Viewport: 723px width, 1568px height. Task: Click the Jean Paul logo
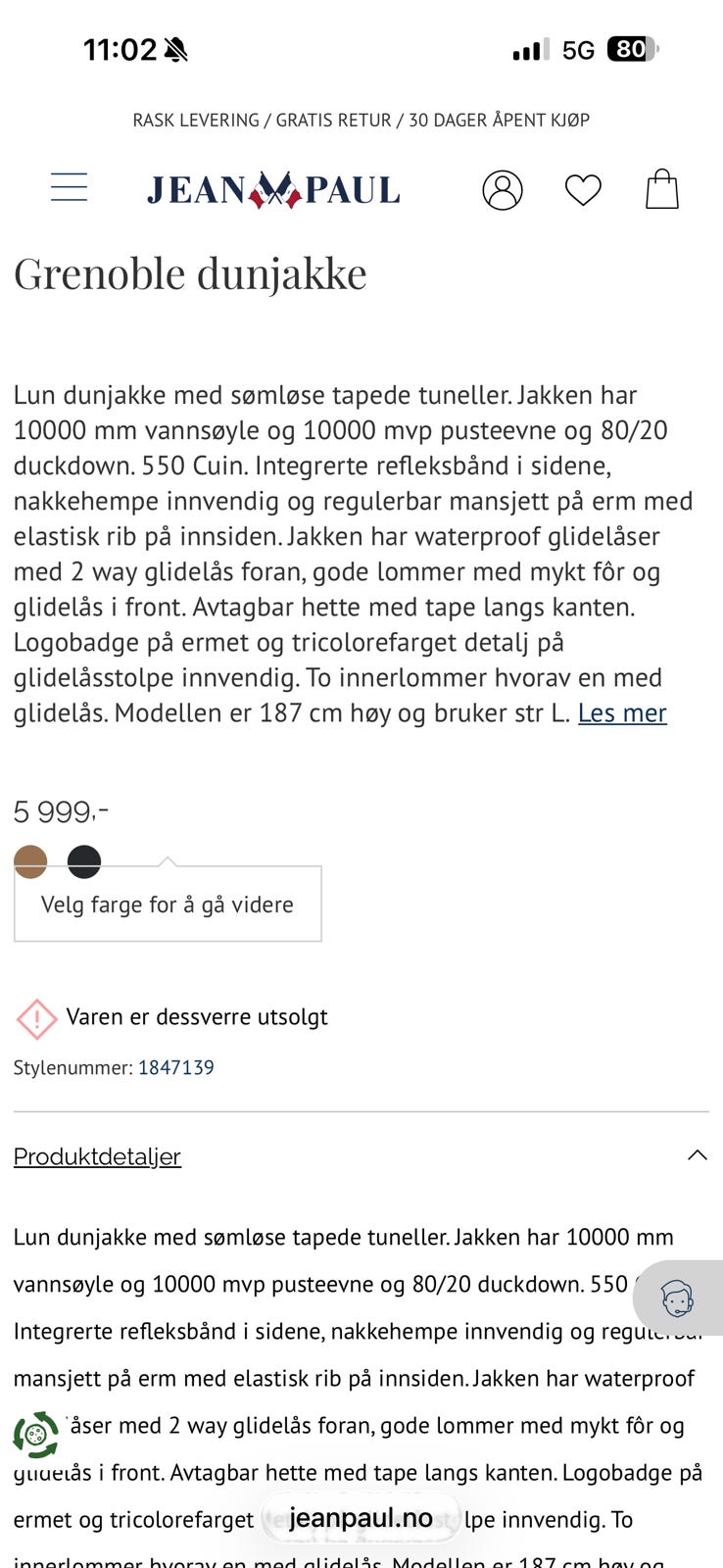click(x=272, y=190)
